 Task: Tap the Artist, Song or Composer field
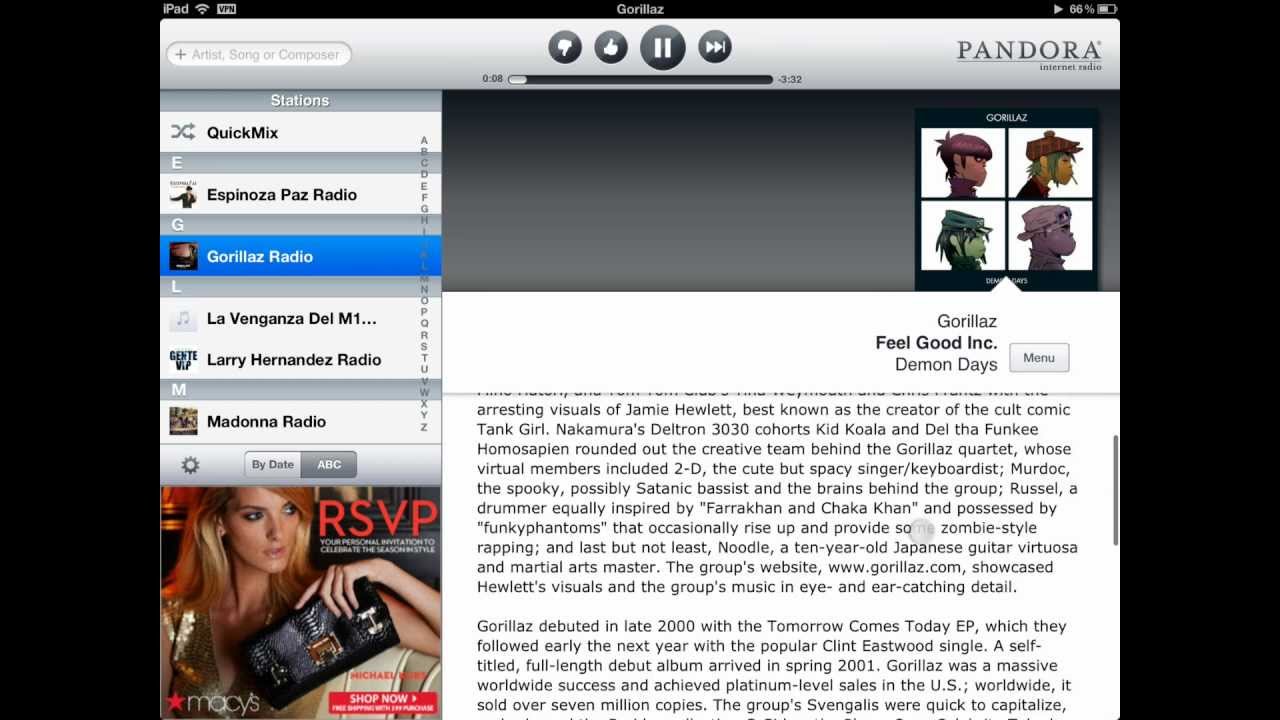click(x=259, y=54)
